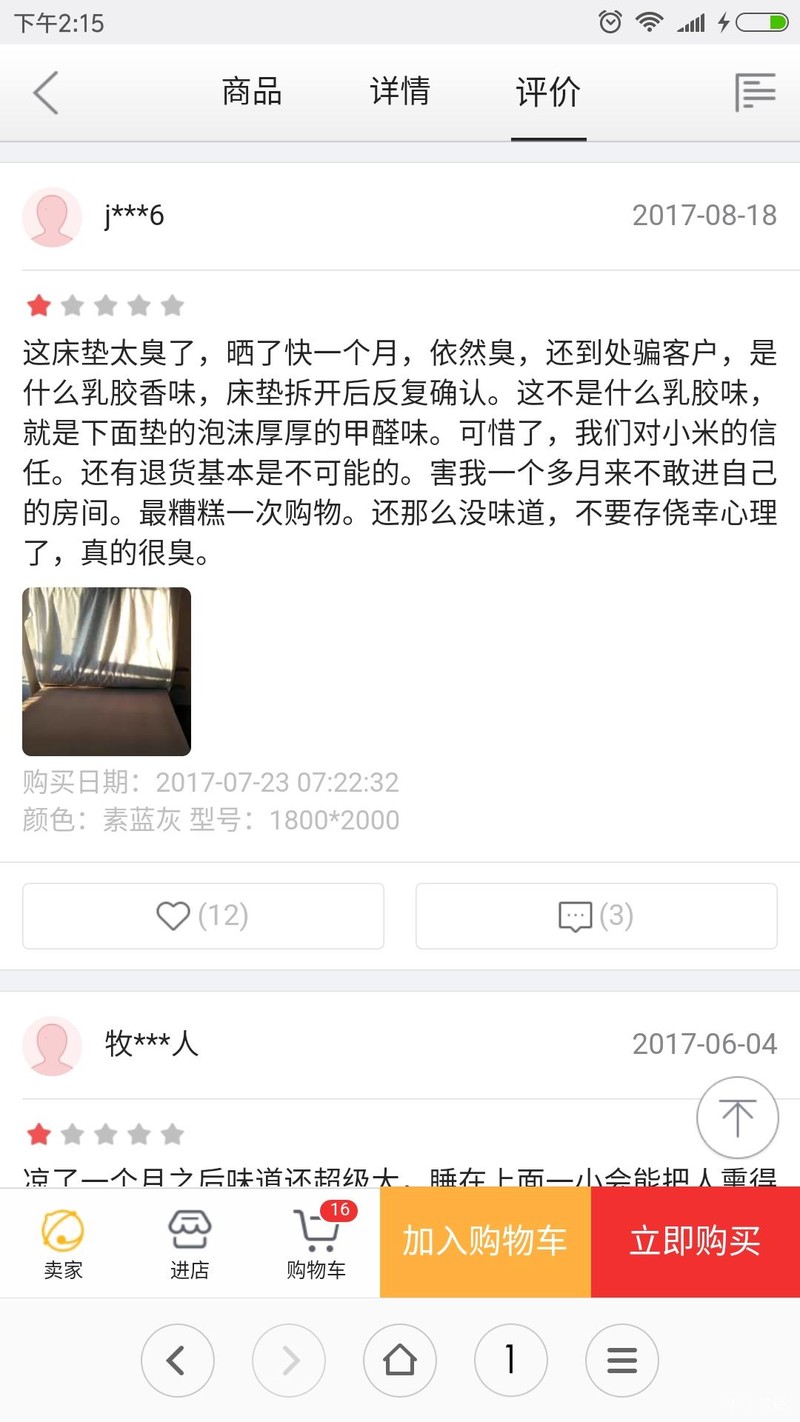
Task: Open the seller (卖家) page icon
Action: tap(63, 1243)
